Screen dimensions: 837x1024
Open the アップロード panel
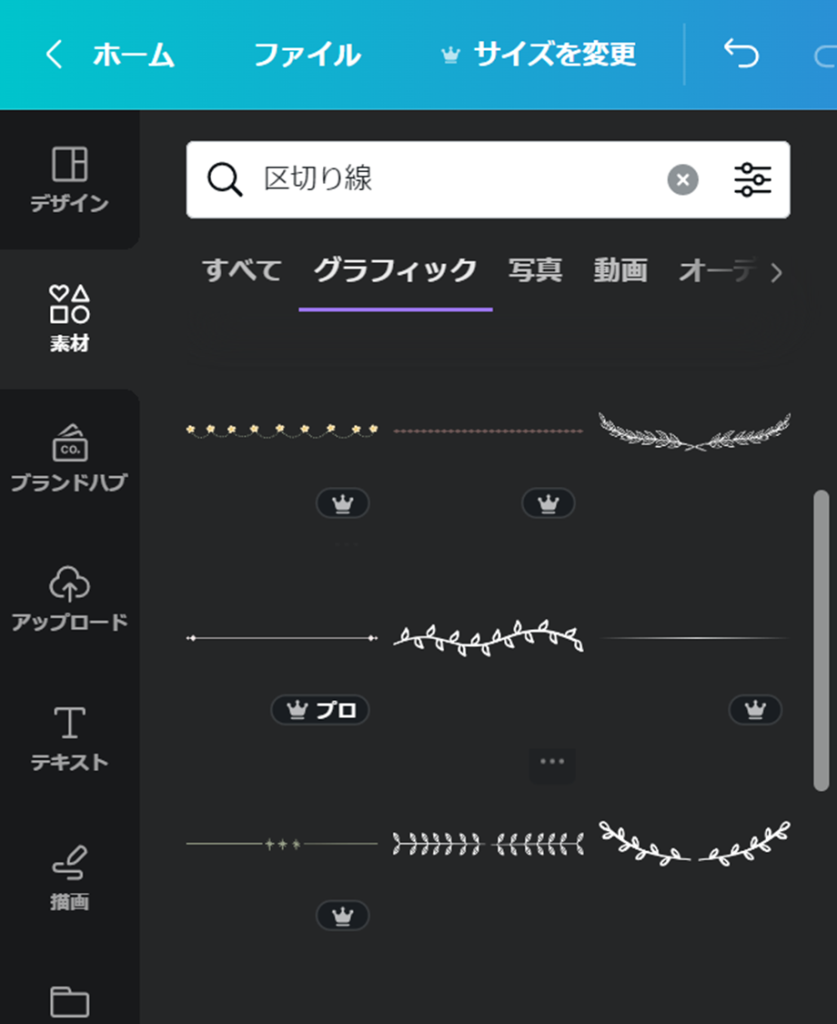(69, 598)
